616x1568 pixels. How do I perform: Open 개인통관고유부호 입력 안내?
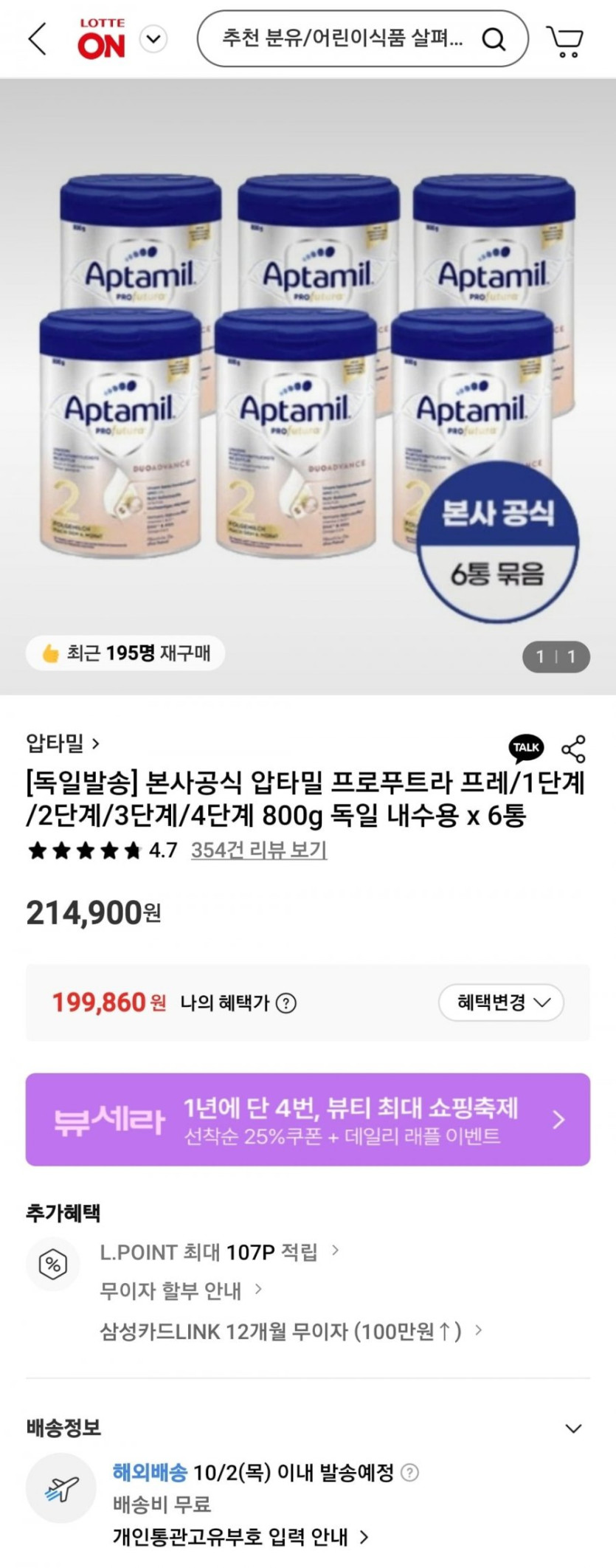pos(240,1537)
